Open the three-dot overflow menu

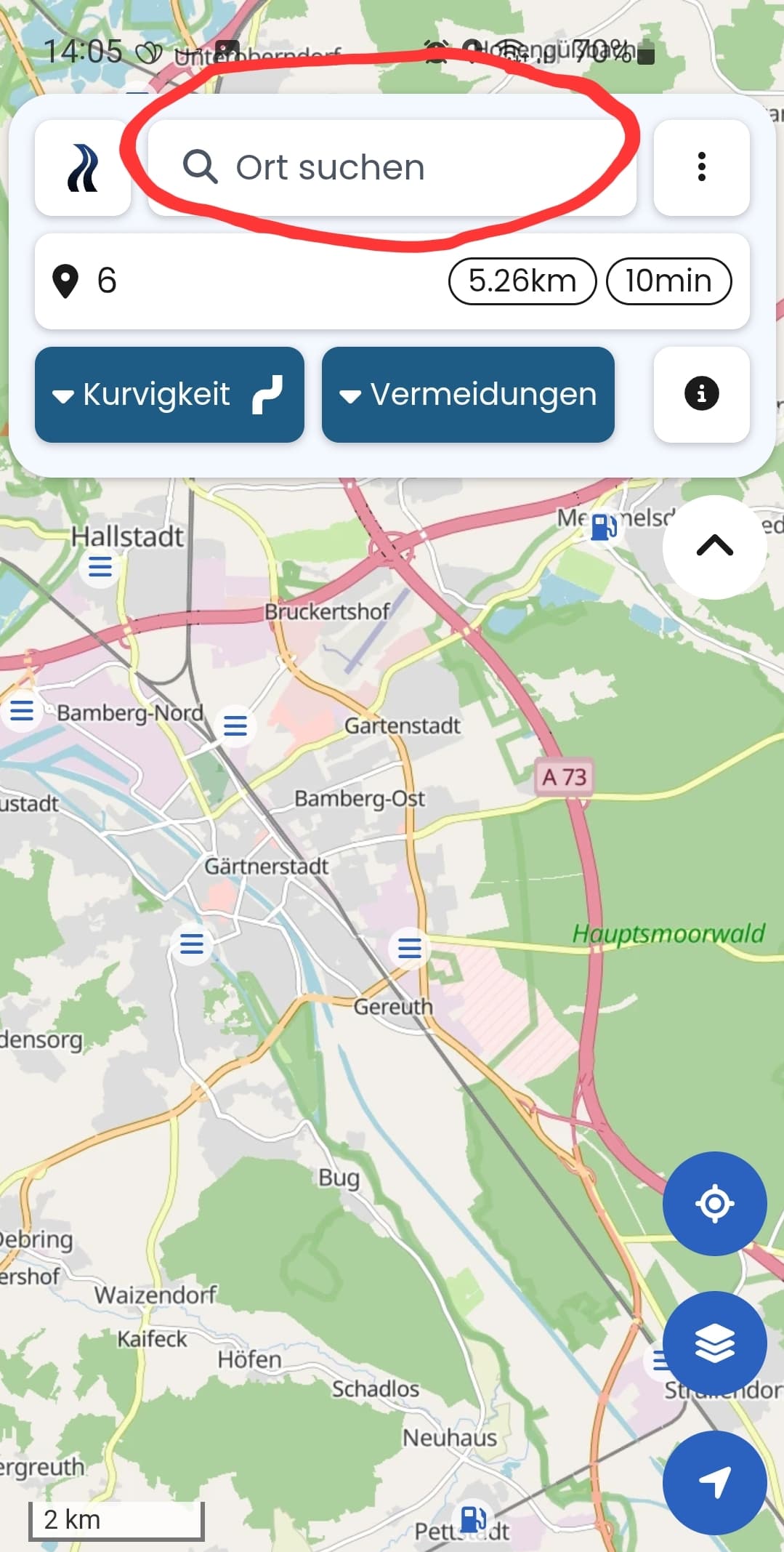(x=701, y=168)
